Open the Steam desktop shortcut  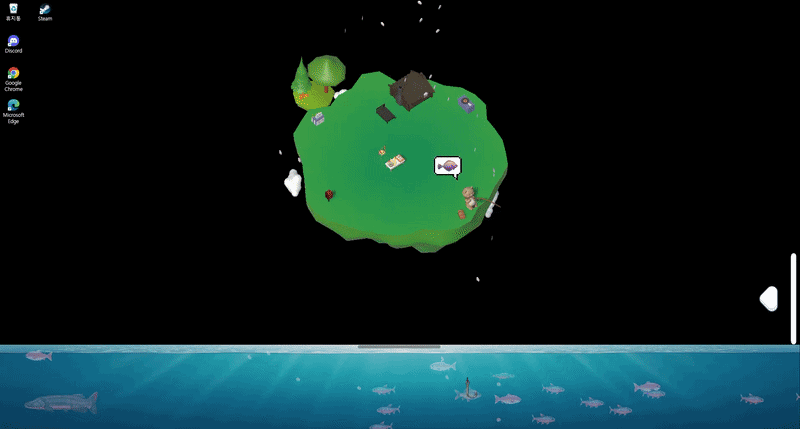tap(45, 10)
